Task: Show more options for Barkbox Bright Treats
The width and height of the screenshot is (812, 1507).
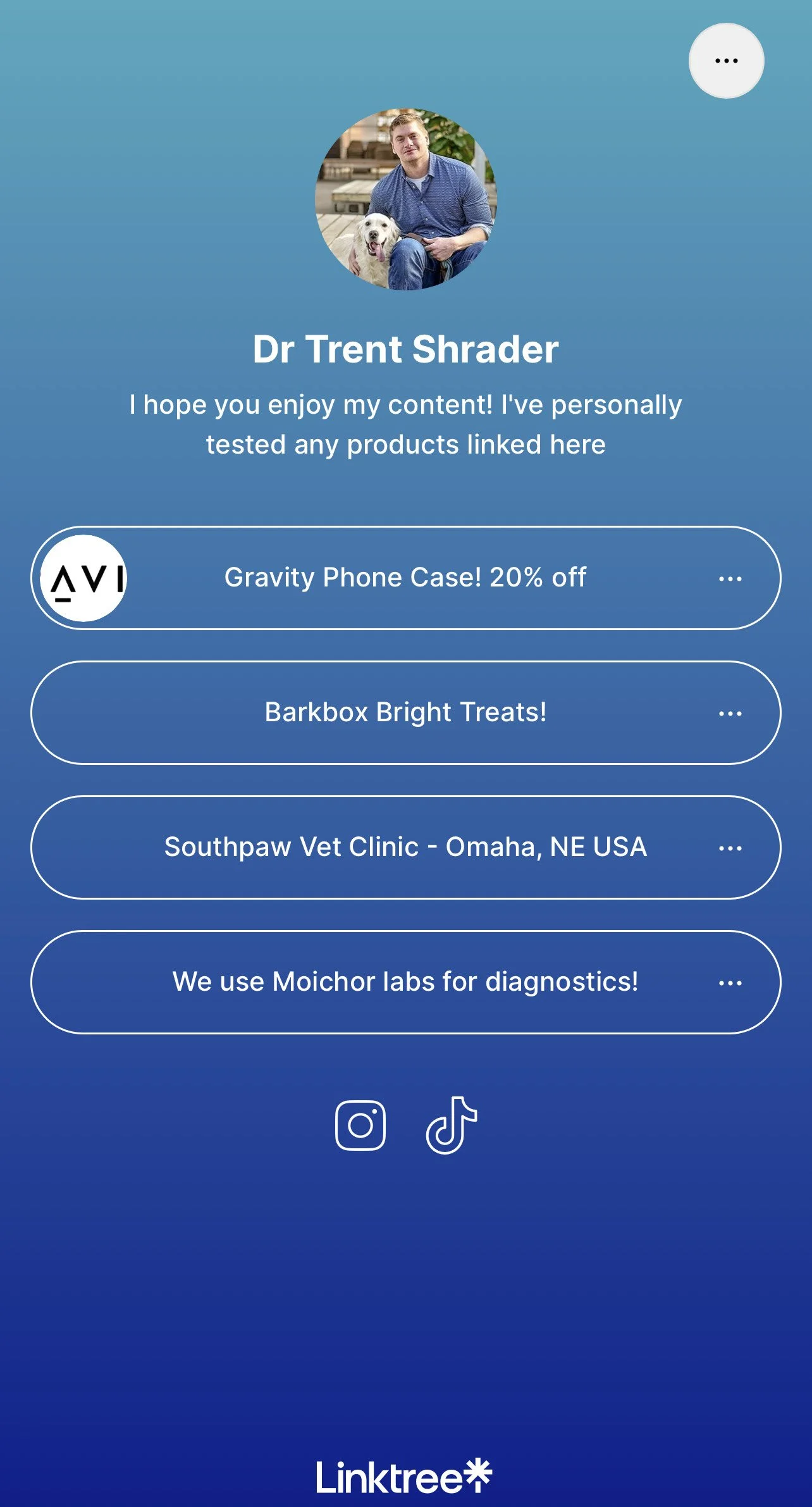Action: [x=730, y=714]
